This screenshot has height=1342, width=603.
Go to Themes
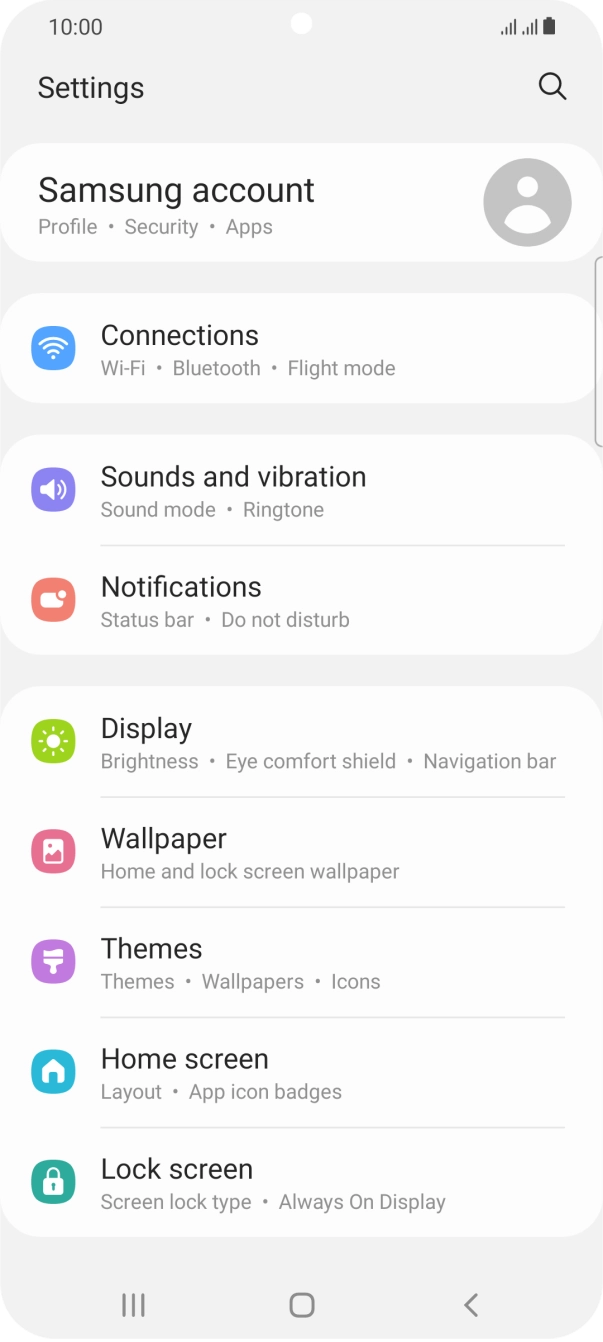[300, 963]
